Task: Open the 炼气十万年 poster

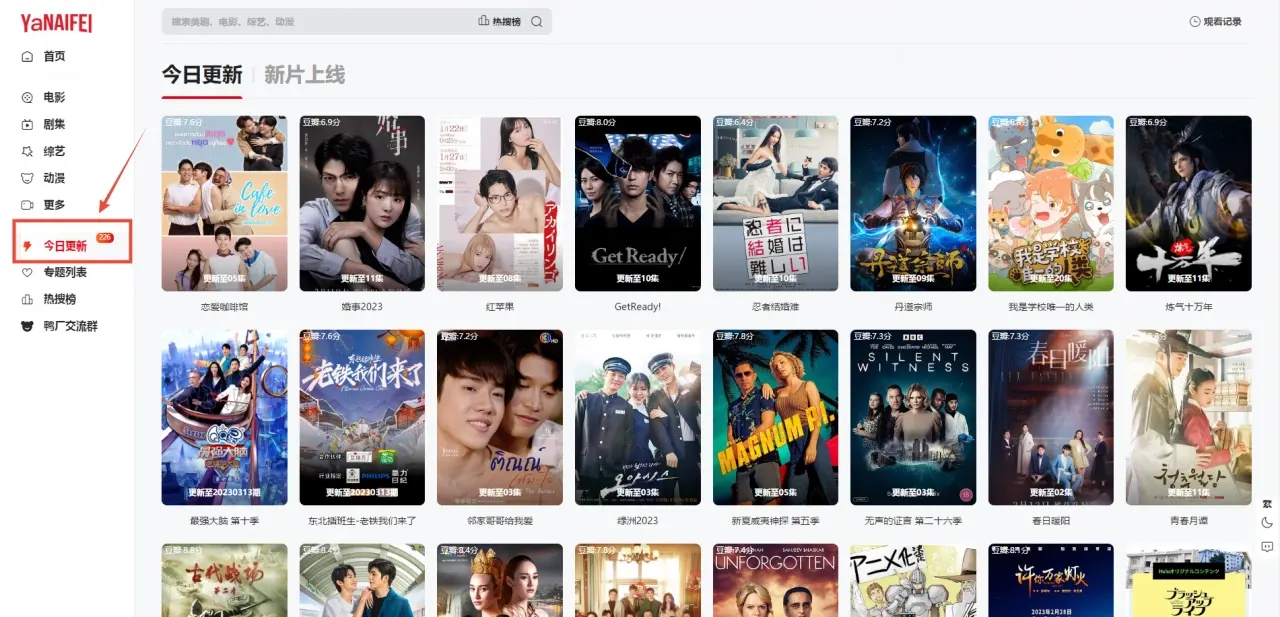Action: click(x=1188, y=204)
